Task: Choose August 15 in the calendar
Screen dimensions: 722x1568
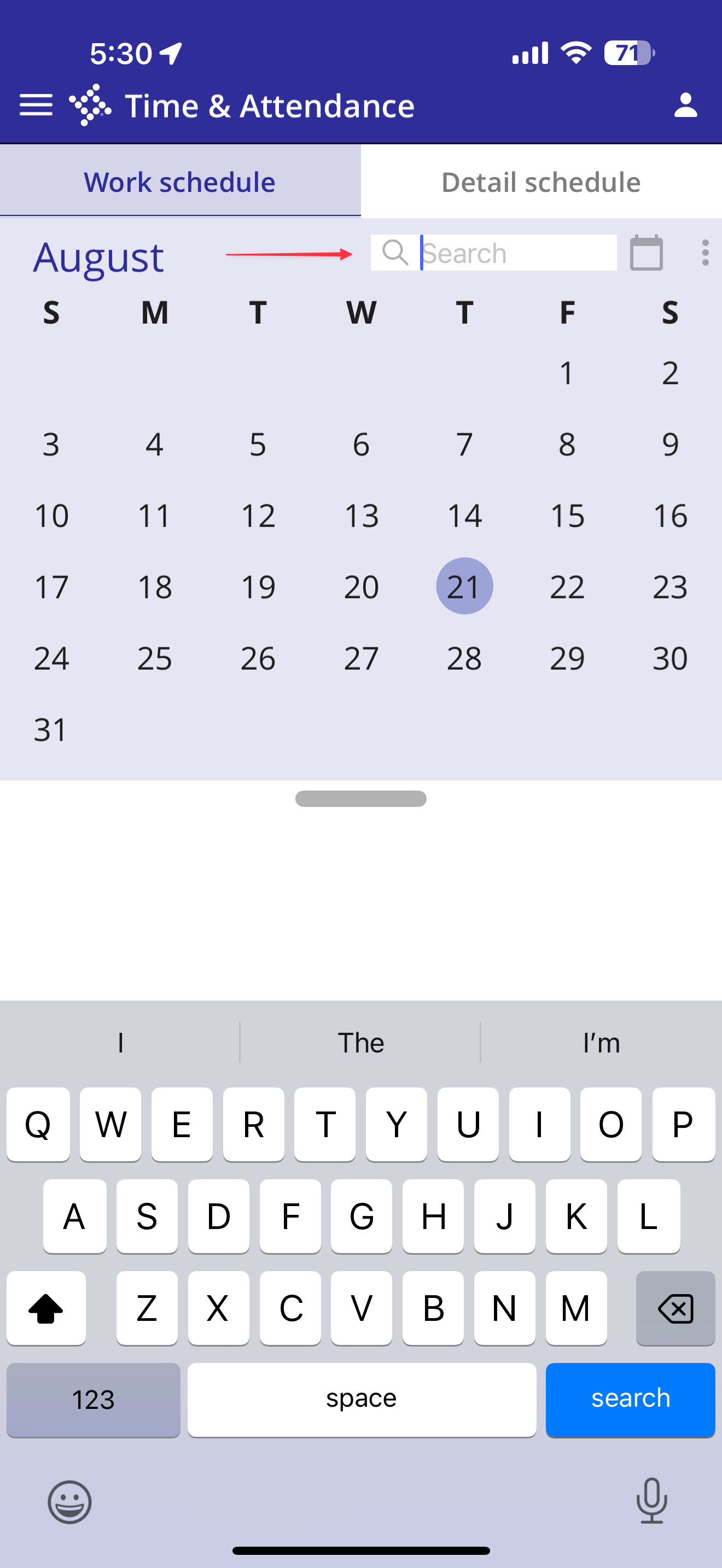Action: (x=567, y=516)
